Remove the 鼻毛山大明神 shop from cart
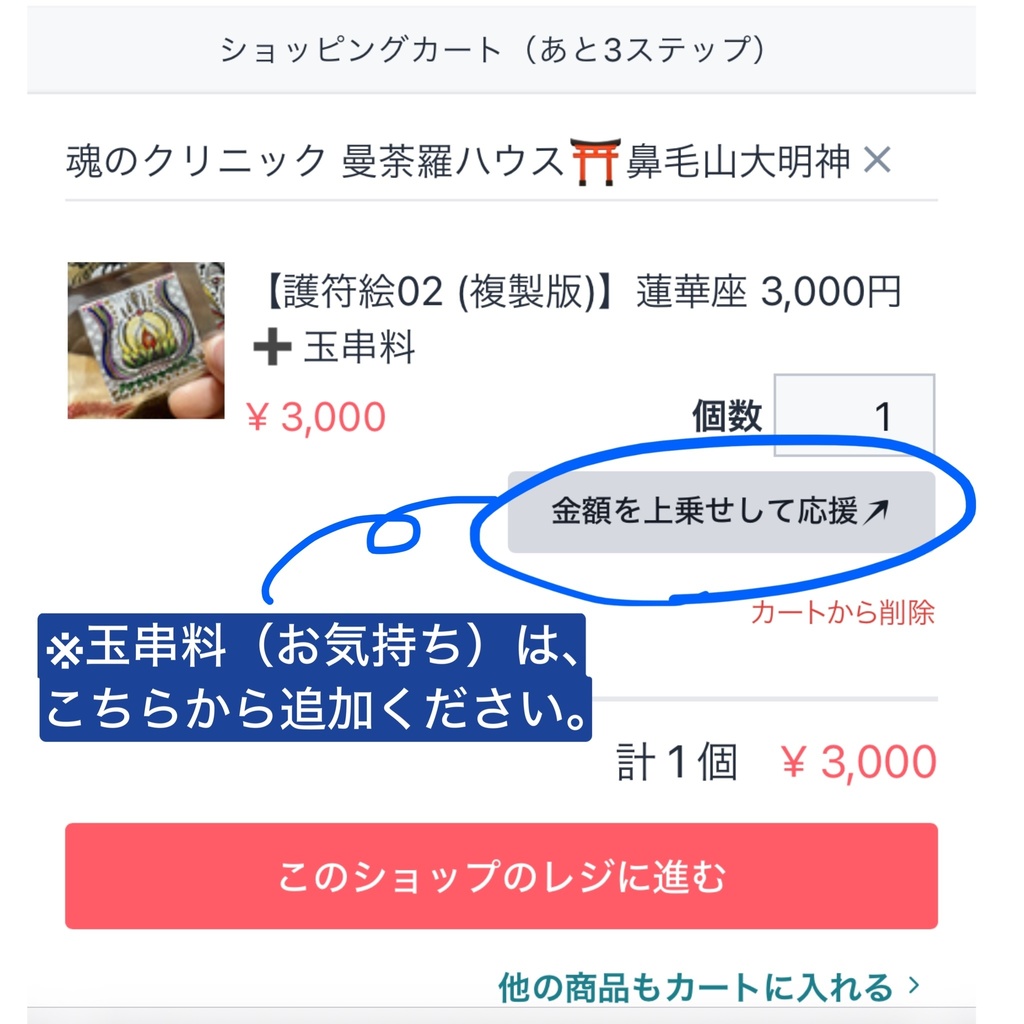This screenshot has height=1024, width=1024. click(x=877, y=160)
